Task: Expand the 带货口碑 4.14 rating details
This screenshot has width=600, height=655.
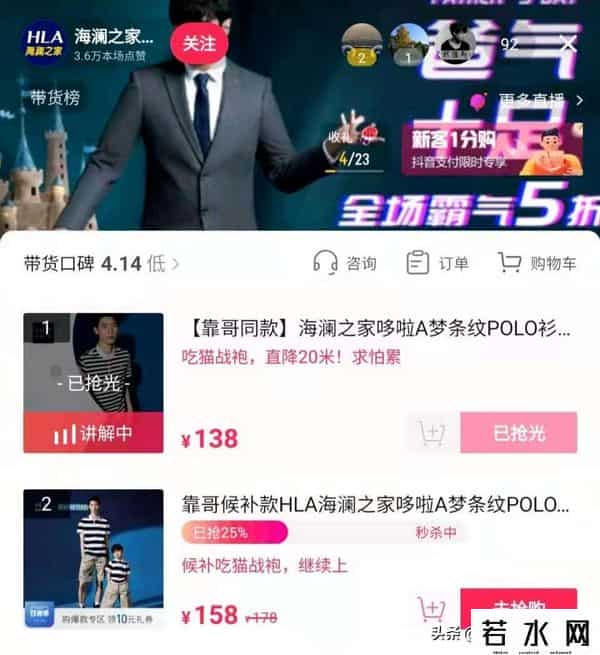Action: (x=102, y=264)
